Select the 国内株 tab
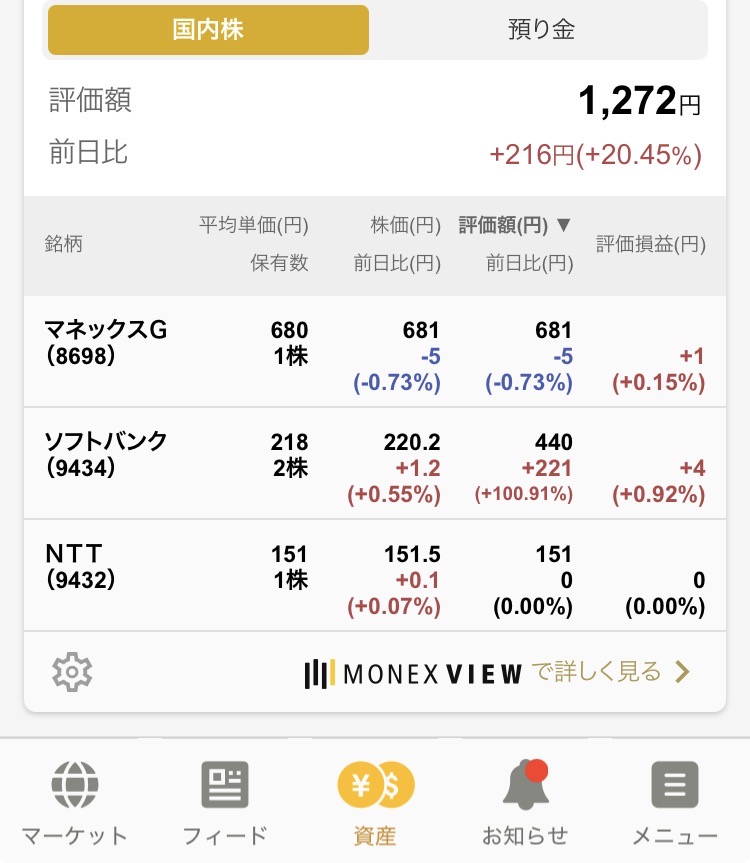 [208, 30]
